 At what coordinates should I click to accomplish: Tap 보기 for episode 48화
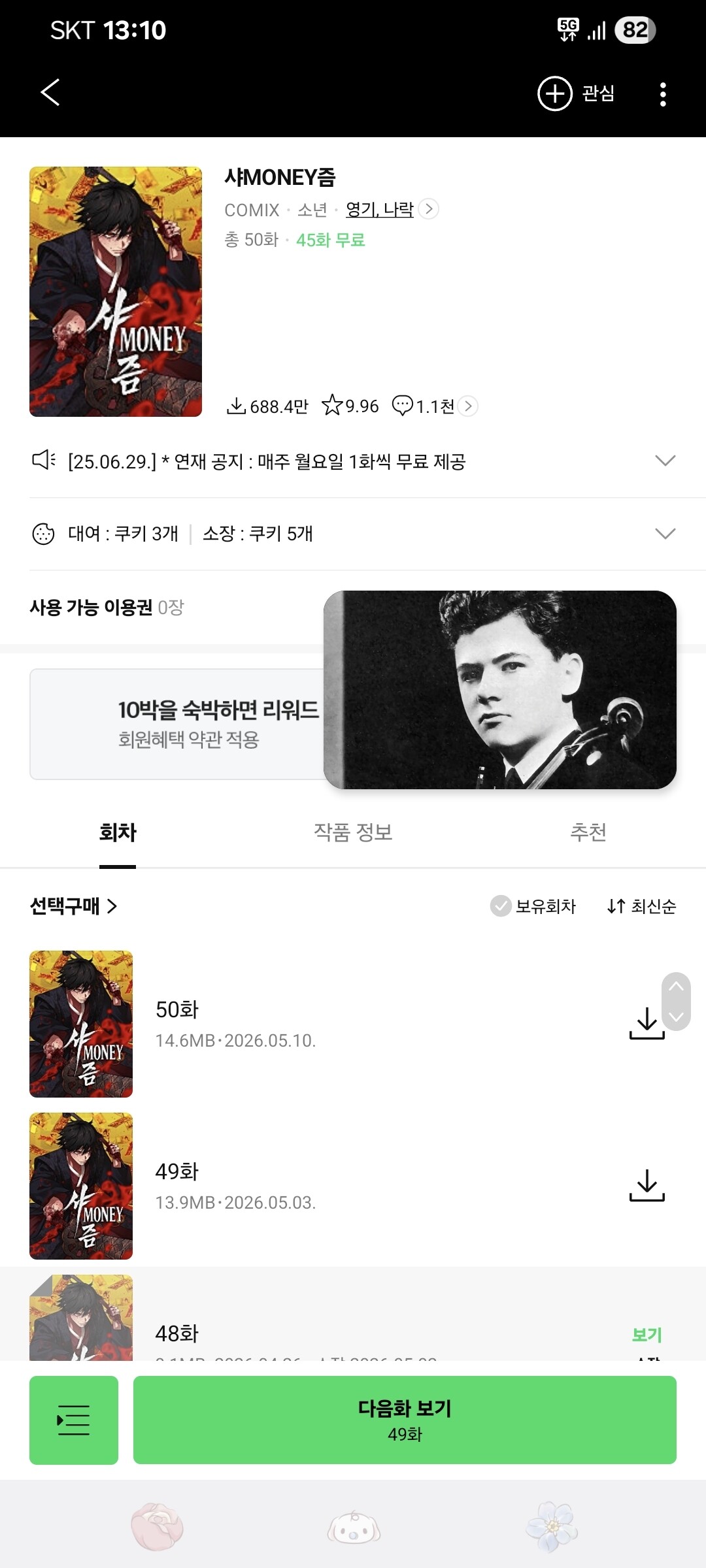647,1335
